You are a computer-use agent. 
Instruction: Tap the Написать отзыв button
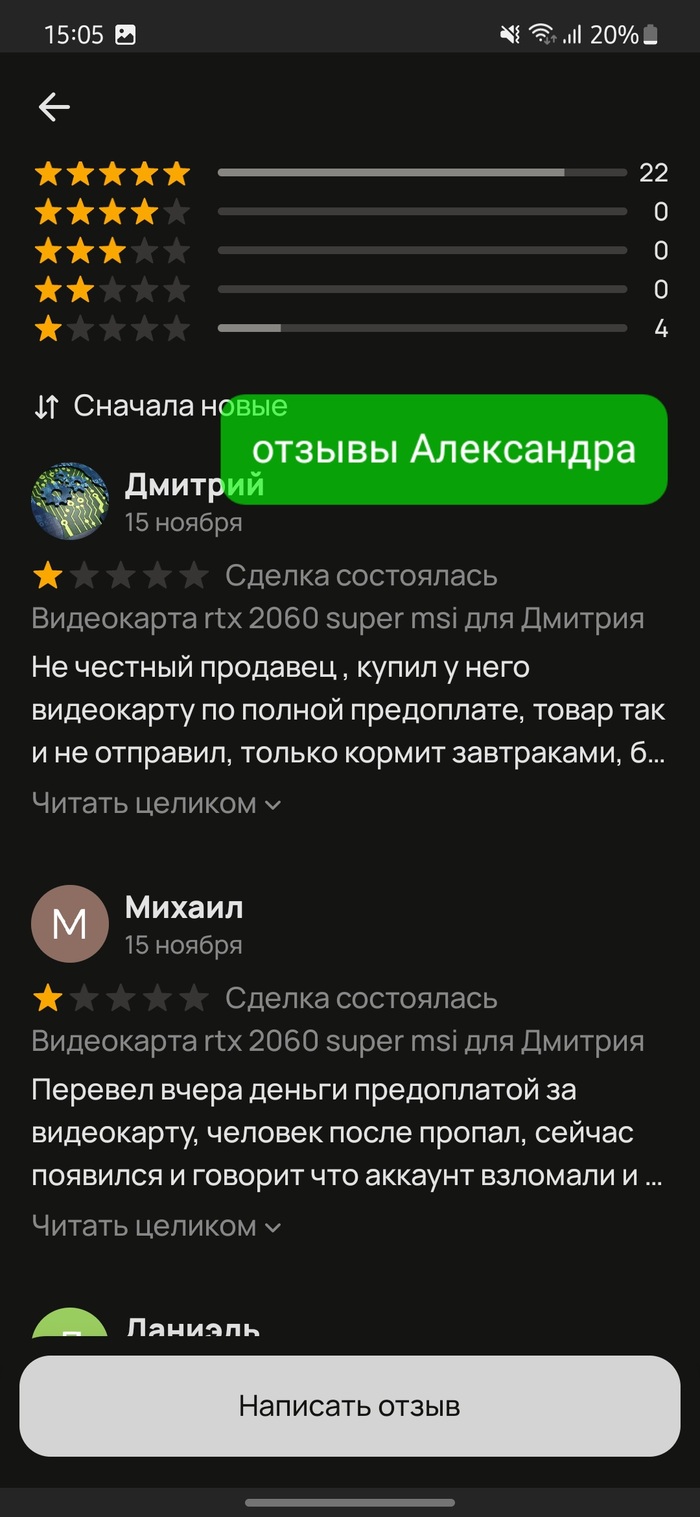tap(349, 1406)
